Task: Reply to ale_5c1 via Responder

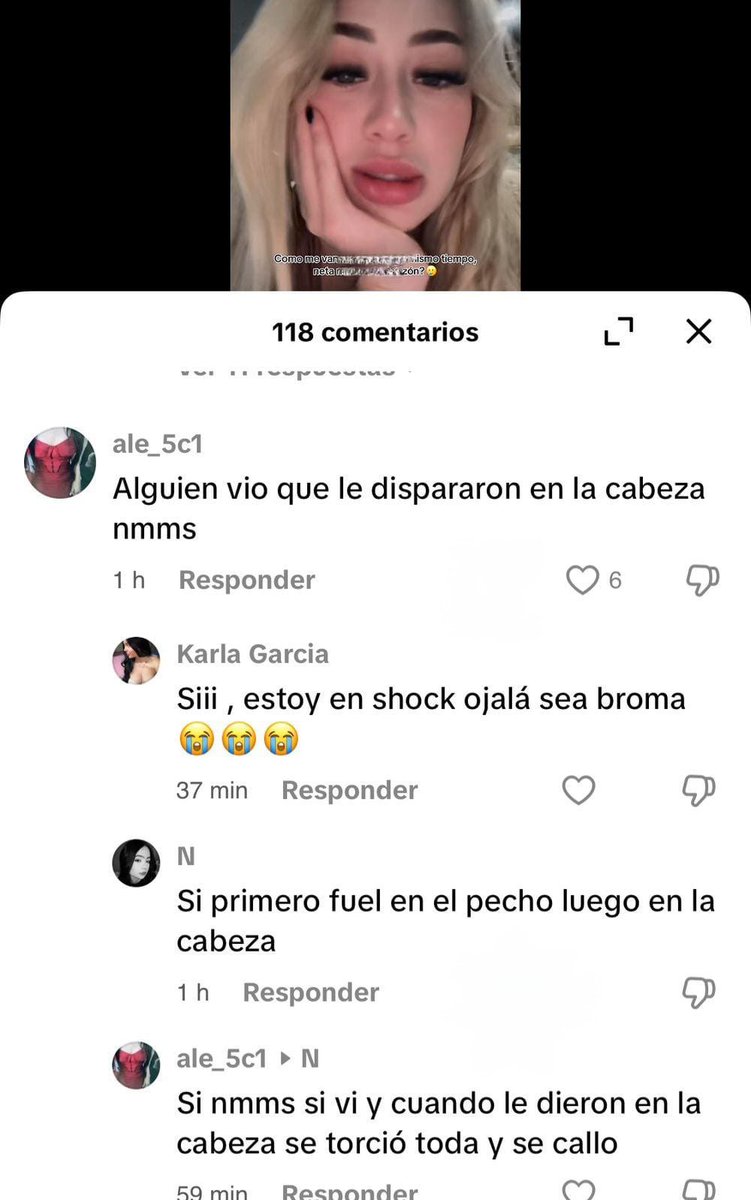Action: click(246, 579)
